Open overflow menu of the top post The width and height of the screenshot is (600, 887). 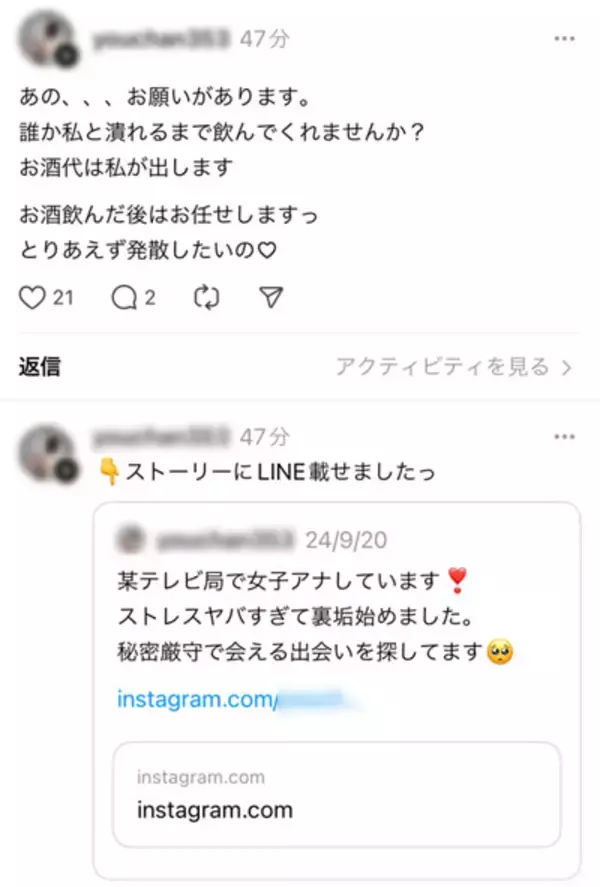[564, 39]
